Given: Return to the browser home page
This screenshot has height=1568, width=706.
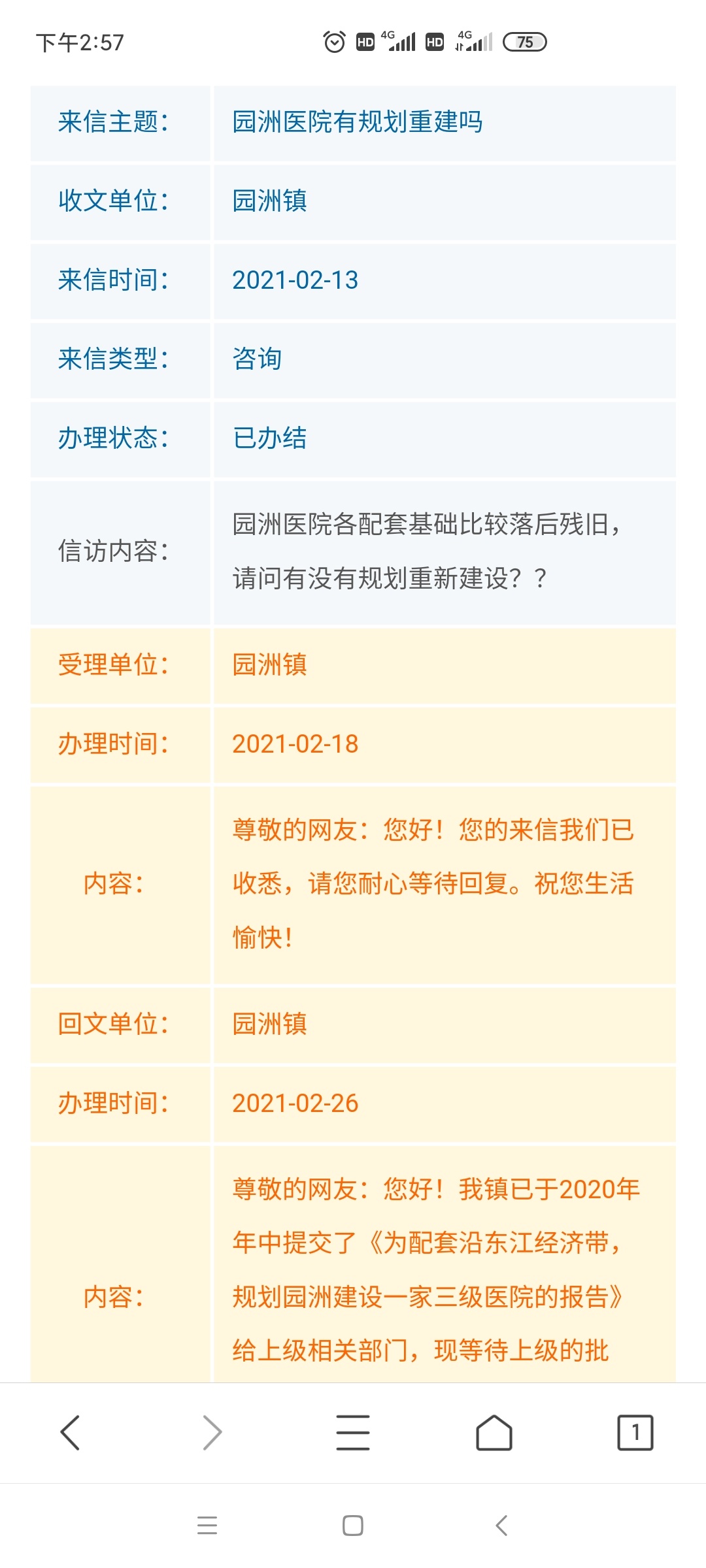Looking at the screenshot, I should point(494,1433).
